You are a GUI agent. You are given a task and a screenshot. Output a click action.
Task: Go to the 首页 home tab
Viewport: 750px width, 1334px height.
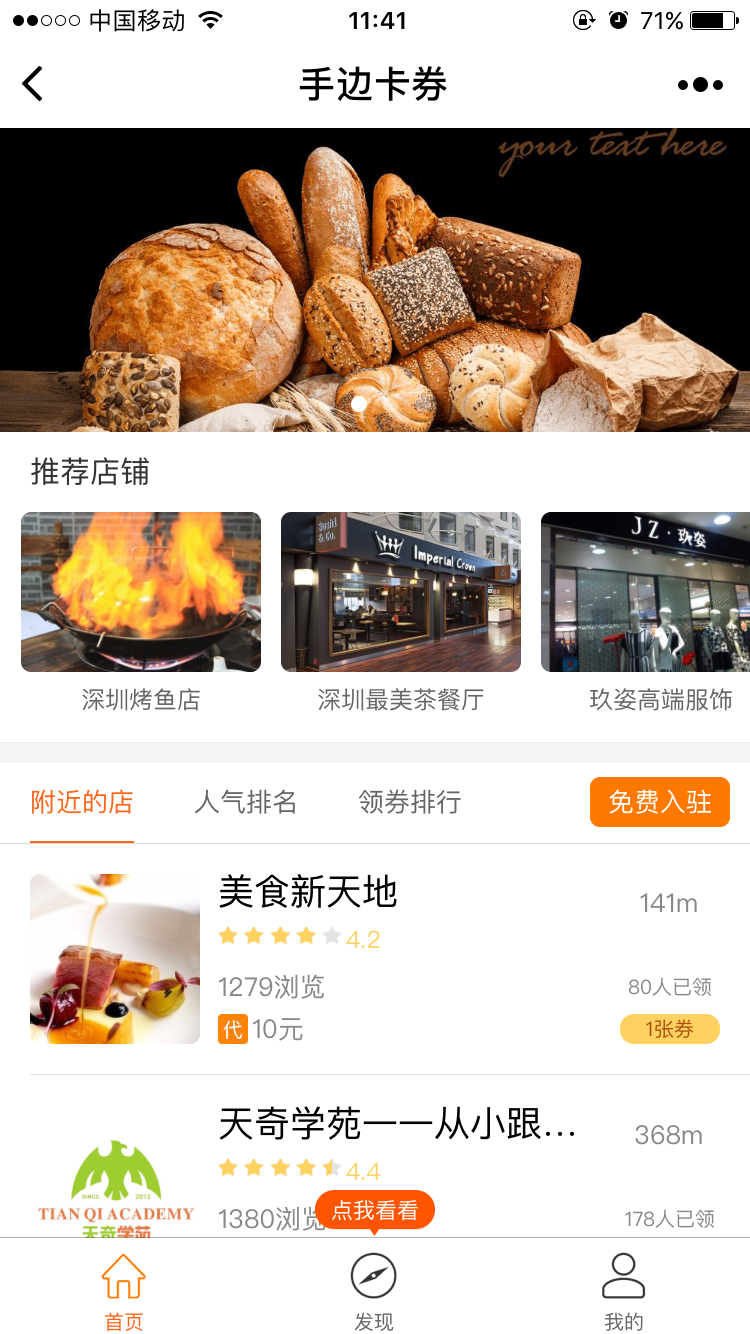pos(124,1292)
